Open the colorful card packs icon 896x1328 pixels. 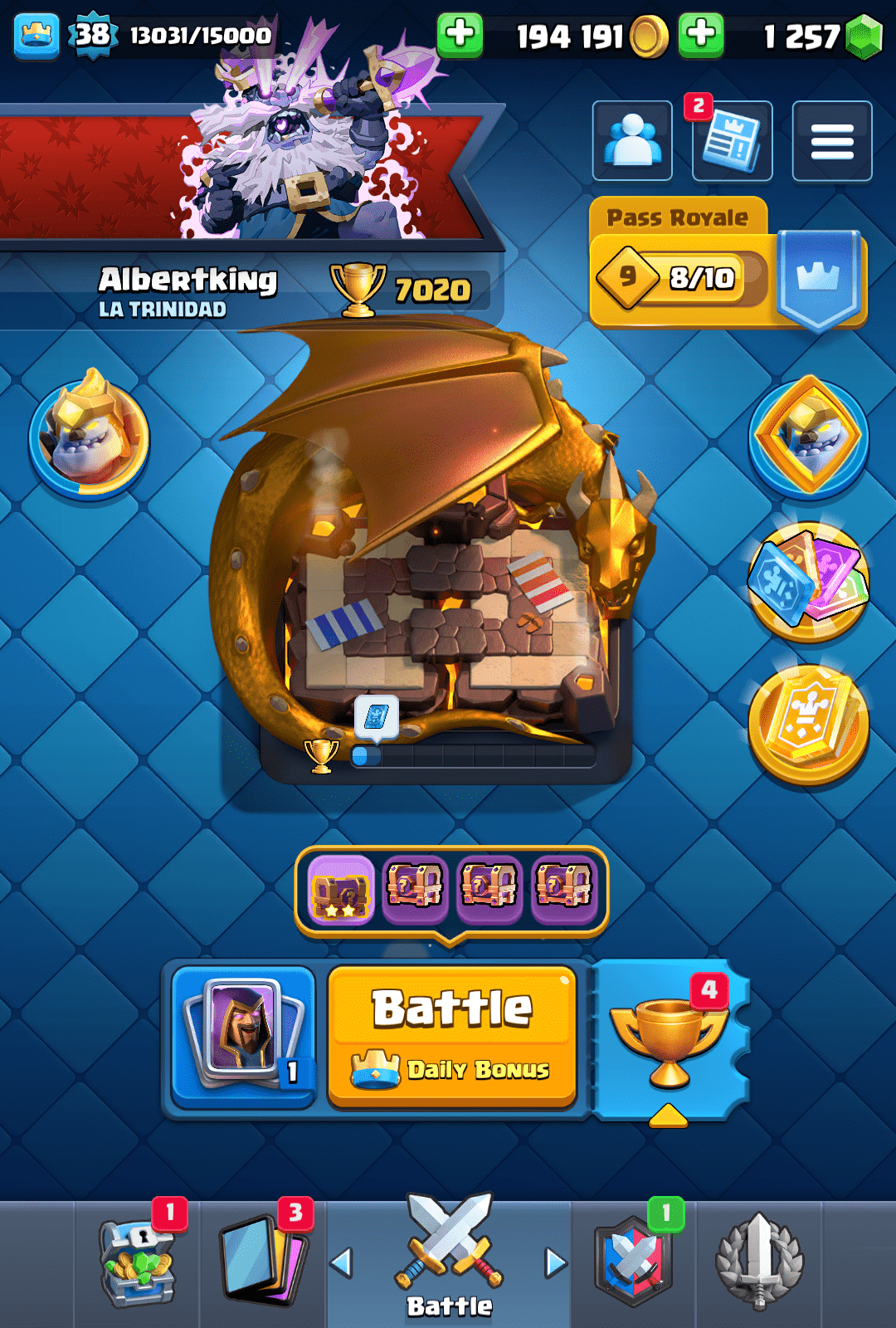[x=808, y=581]
